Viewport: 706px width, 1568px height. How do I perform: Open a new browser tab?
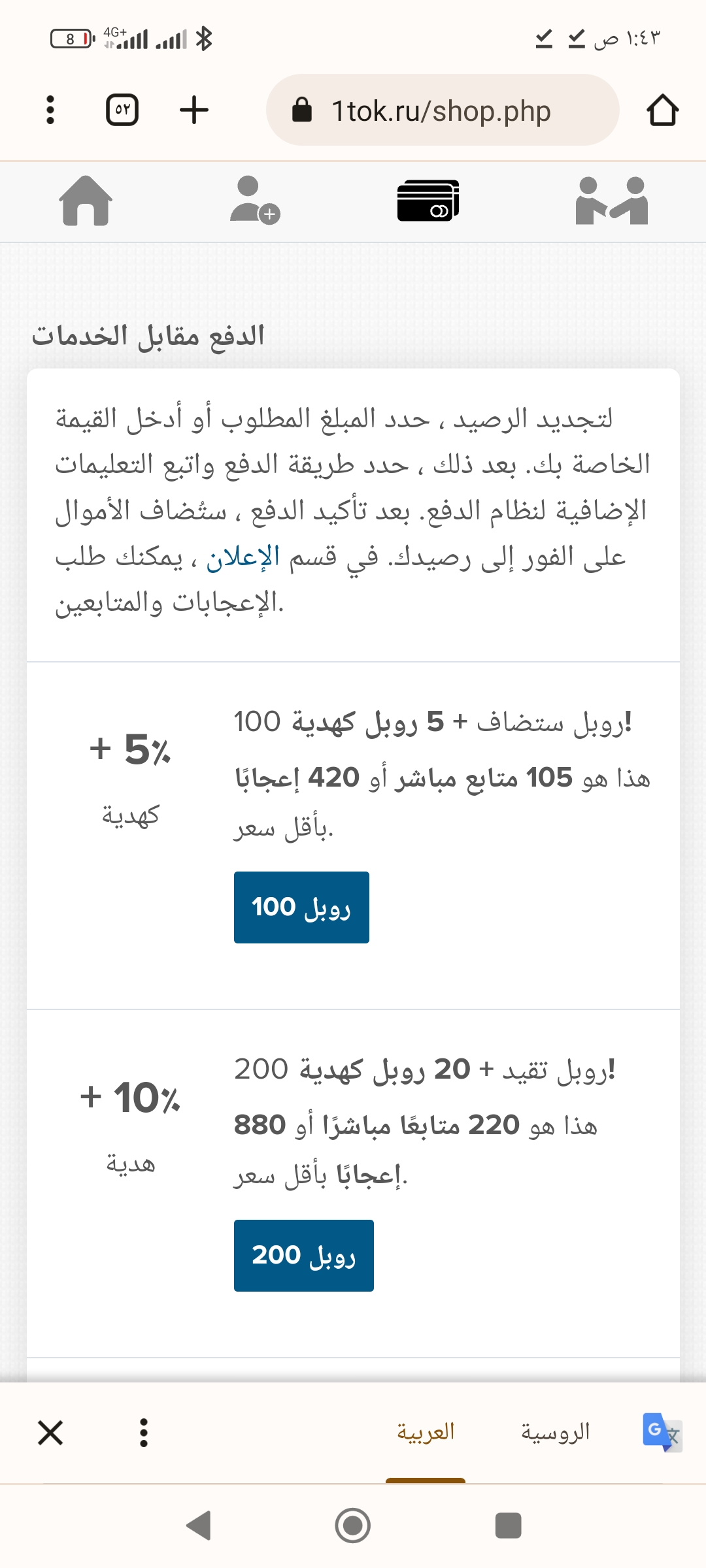194,110
